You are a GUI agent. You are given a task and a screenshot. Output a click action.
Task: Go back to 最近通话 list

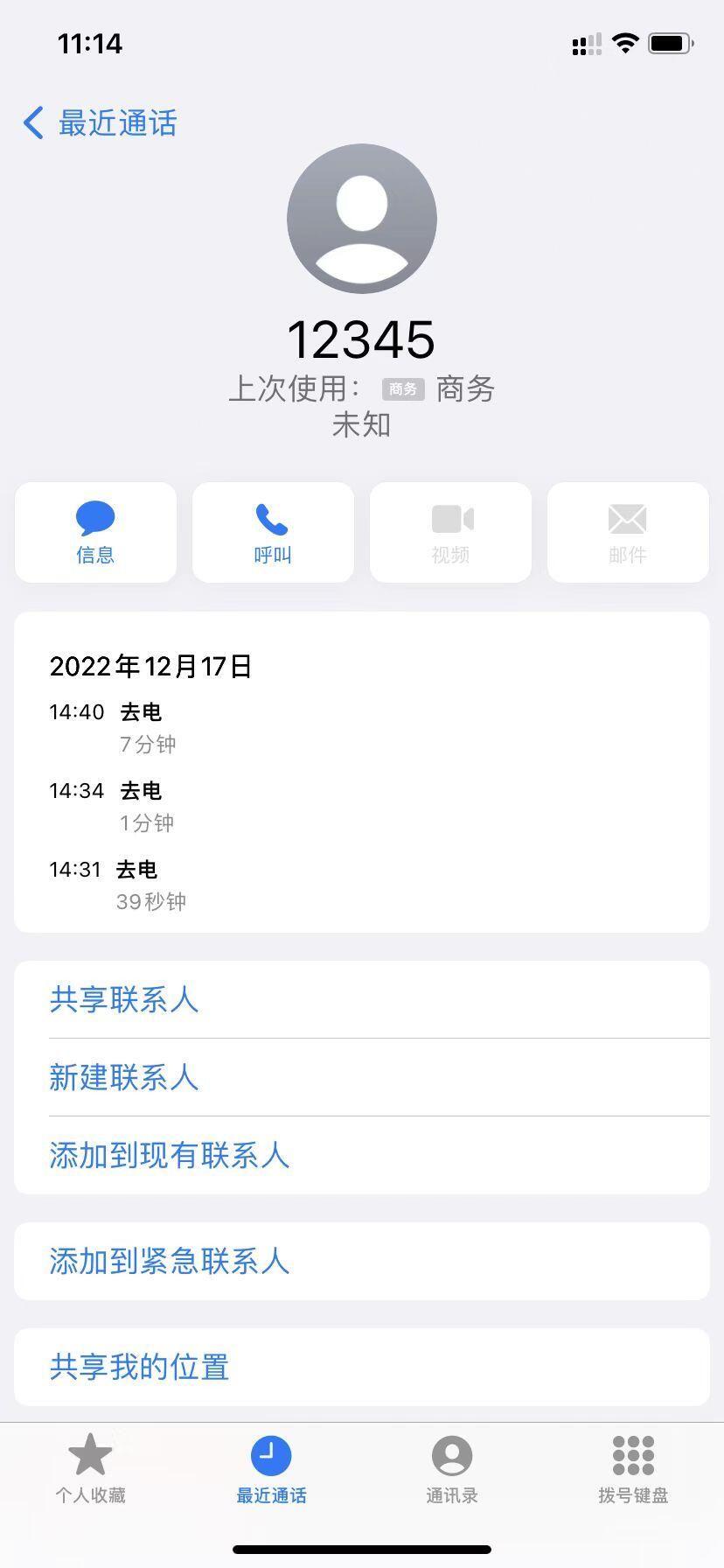tap(100, 123)
